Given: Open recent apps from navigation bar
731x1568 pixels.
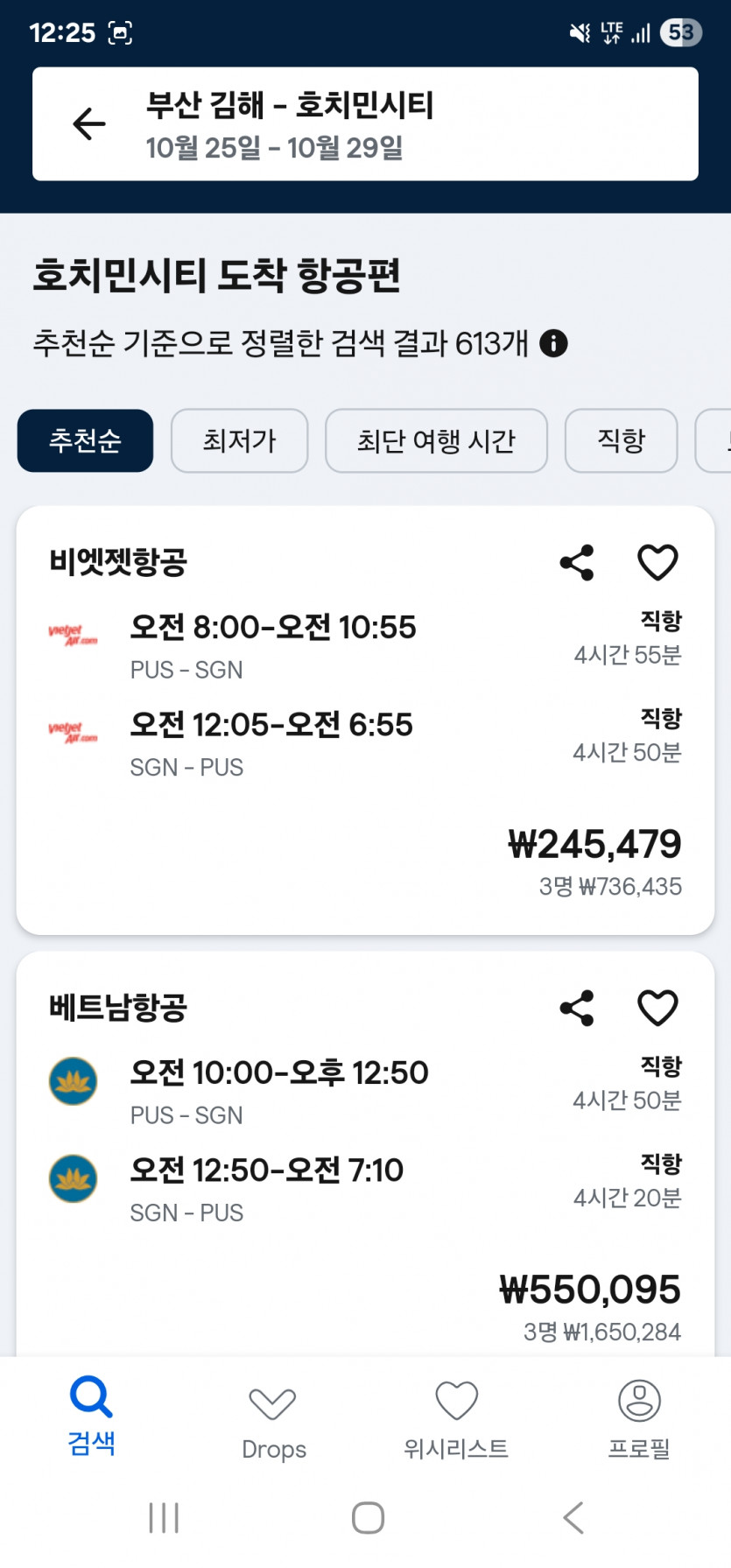Looking at the screenshot, I should [164, 1517].
